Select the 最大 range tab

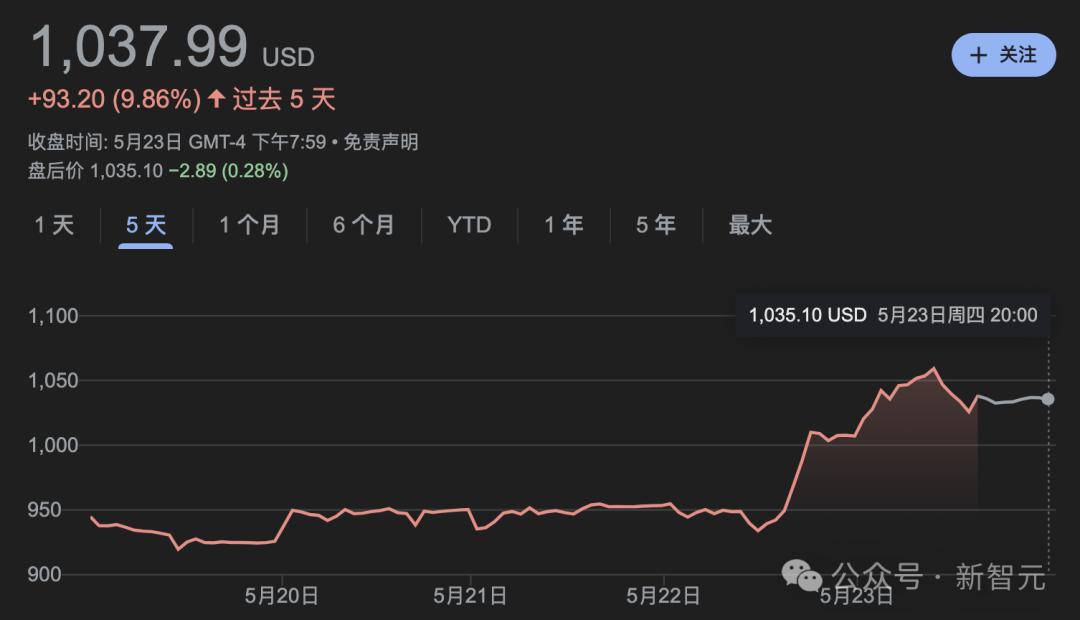coord(750,225)
